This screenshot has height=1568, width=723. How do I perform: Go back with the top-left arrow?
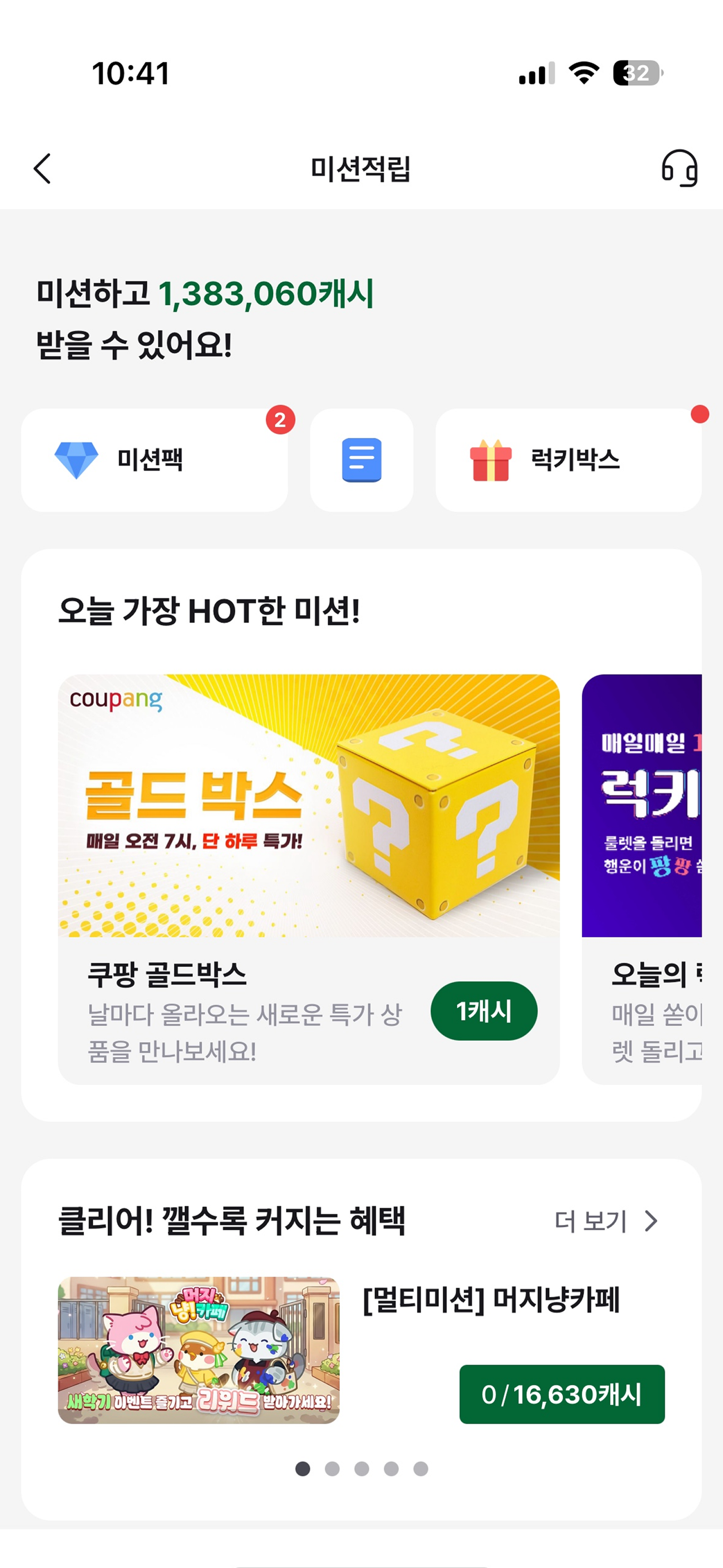(x=42, y=168)
